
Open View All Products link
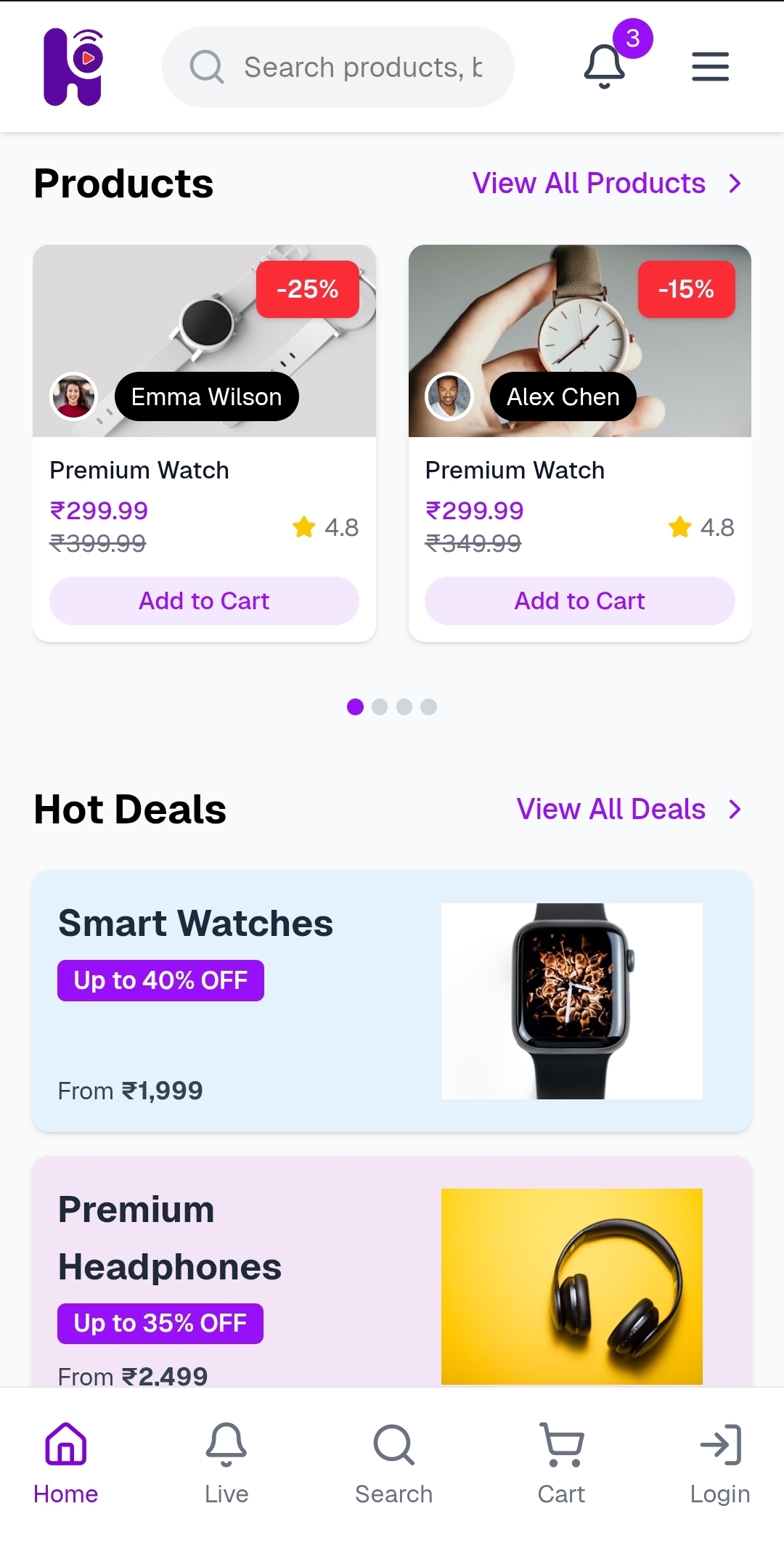pos(606,183)
